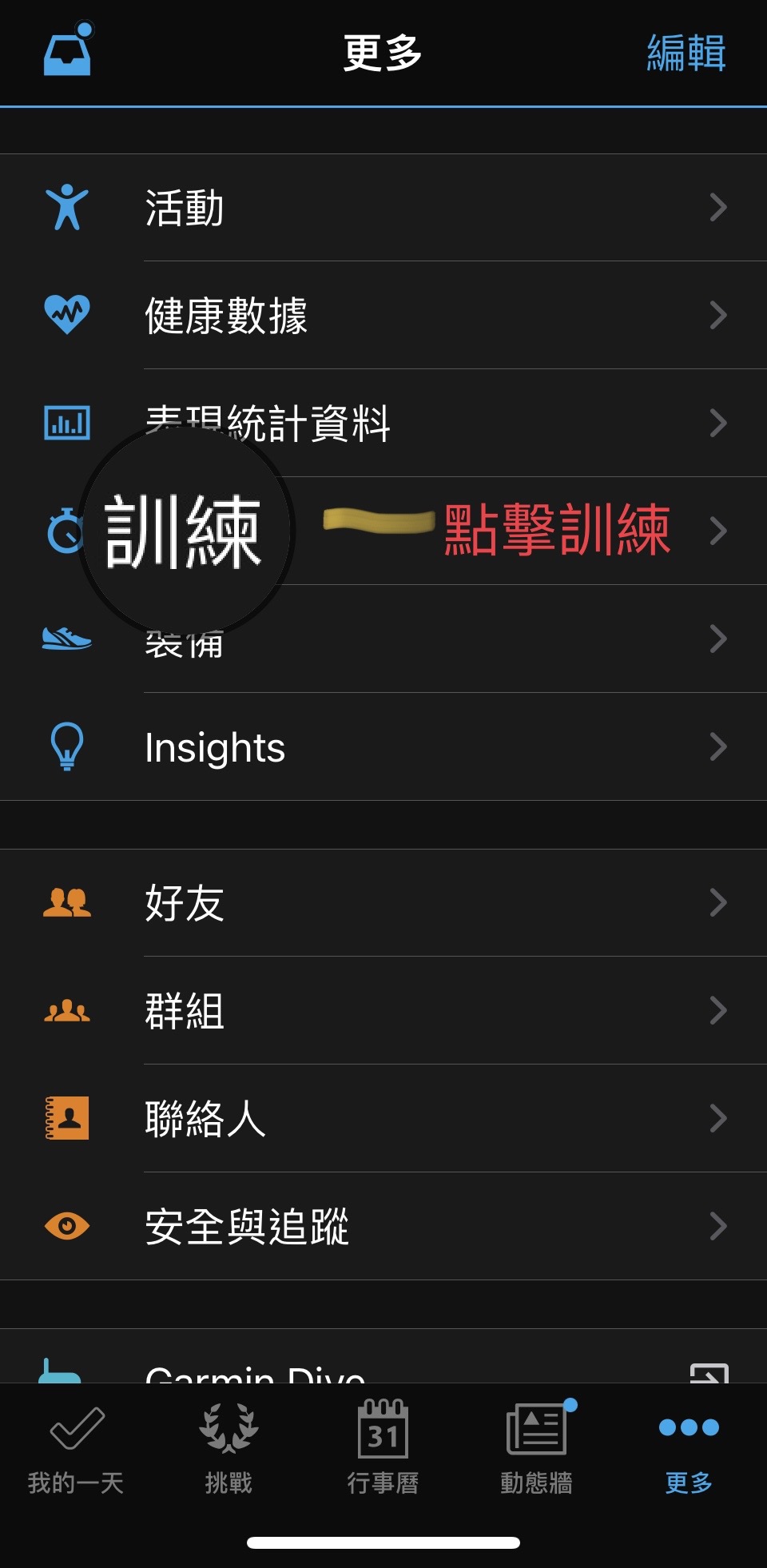Tap 編輯 to edit the menu

[x=686, y=53]
